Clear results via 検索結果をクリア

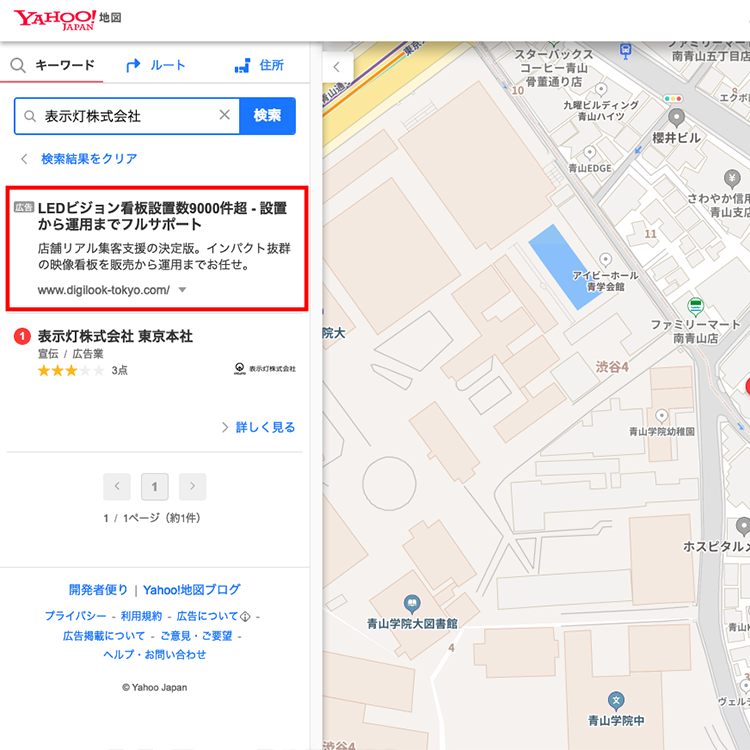[88, 159]
